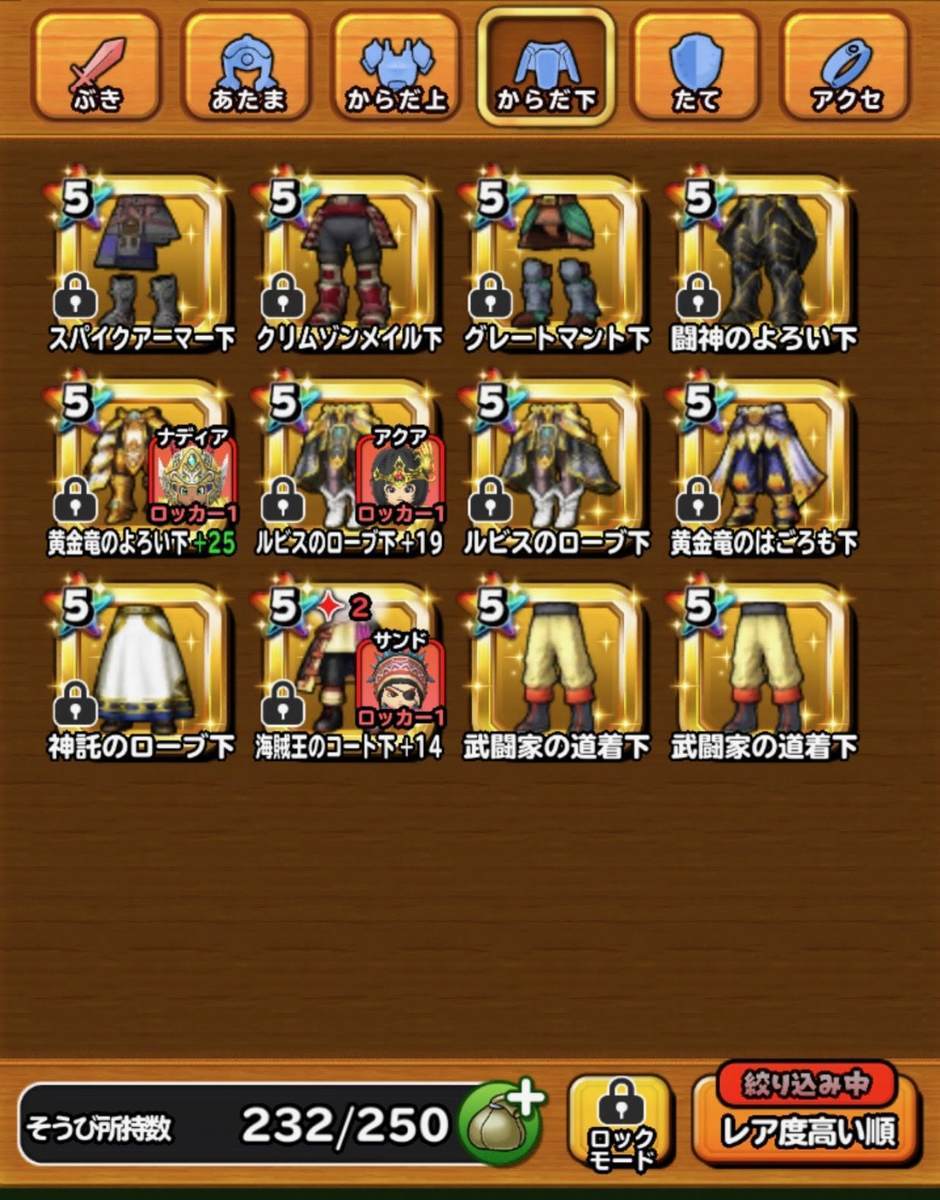Open クリムゾンメイル下 item
The width and height of the screenshot is (940, 1200).
pyautogui.click(x=348, y=260)
